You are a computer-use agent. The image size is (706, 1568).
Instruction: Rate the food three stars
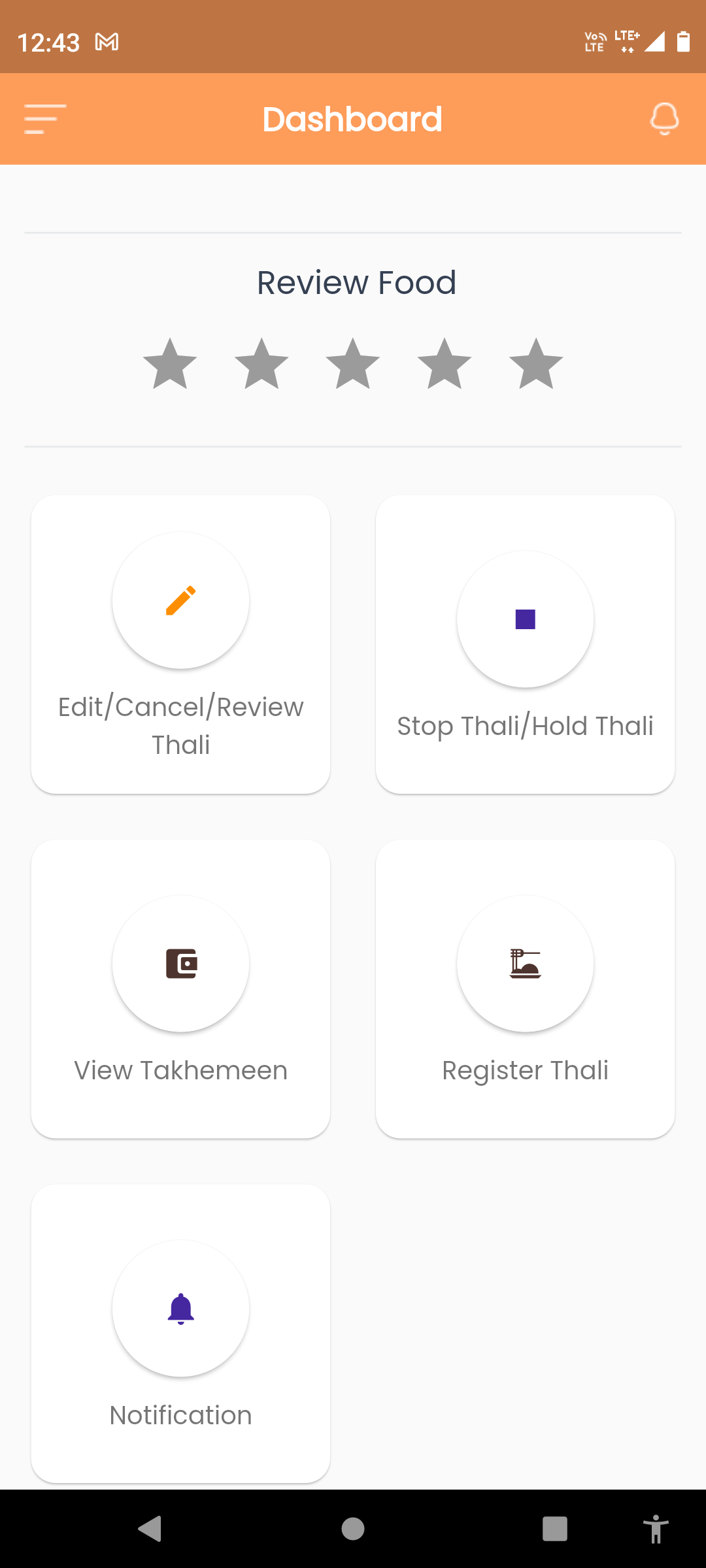pyautogui.click(x=353, y=364)
